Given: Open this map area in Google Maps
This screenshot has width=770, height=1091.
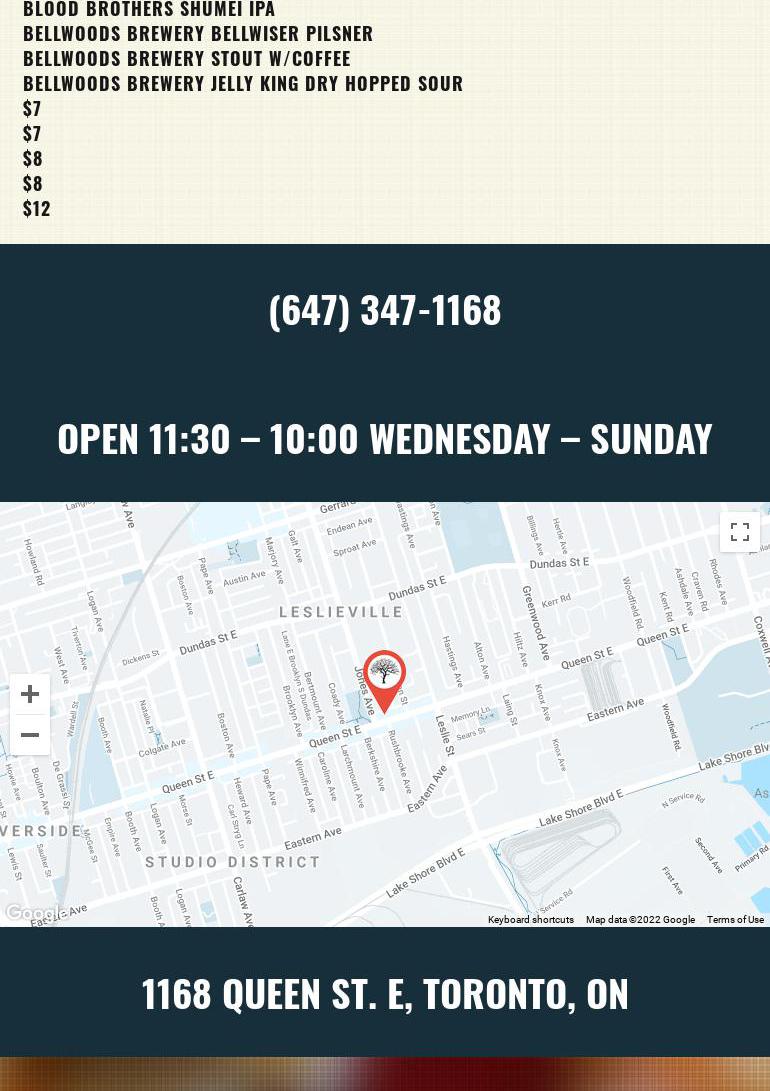Looking at the screenshot, I should point(35,913).
